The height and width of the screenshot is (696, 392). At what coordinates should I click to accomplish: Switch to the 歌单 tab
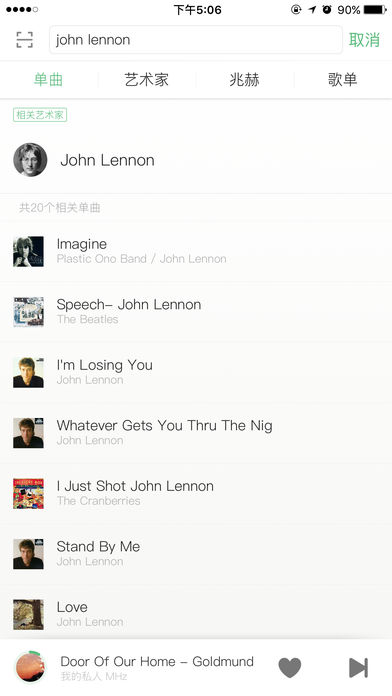(343, 80)
